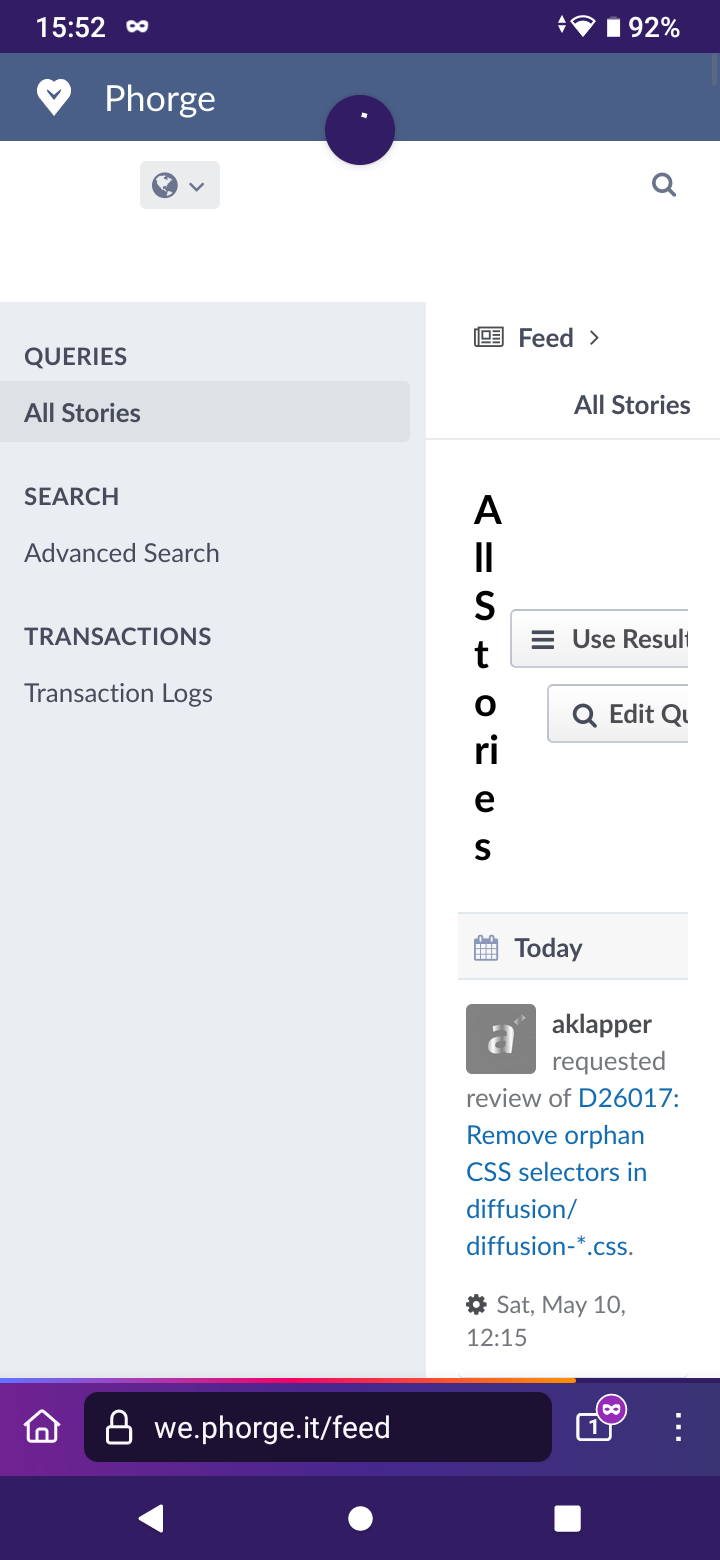Open the browser tabs switcher
Viewport: 720px width, 1560px height.
[597, 1425]
